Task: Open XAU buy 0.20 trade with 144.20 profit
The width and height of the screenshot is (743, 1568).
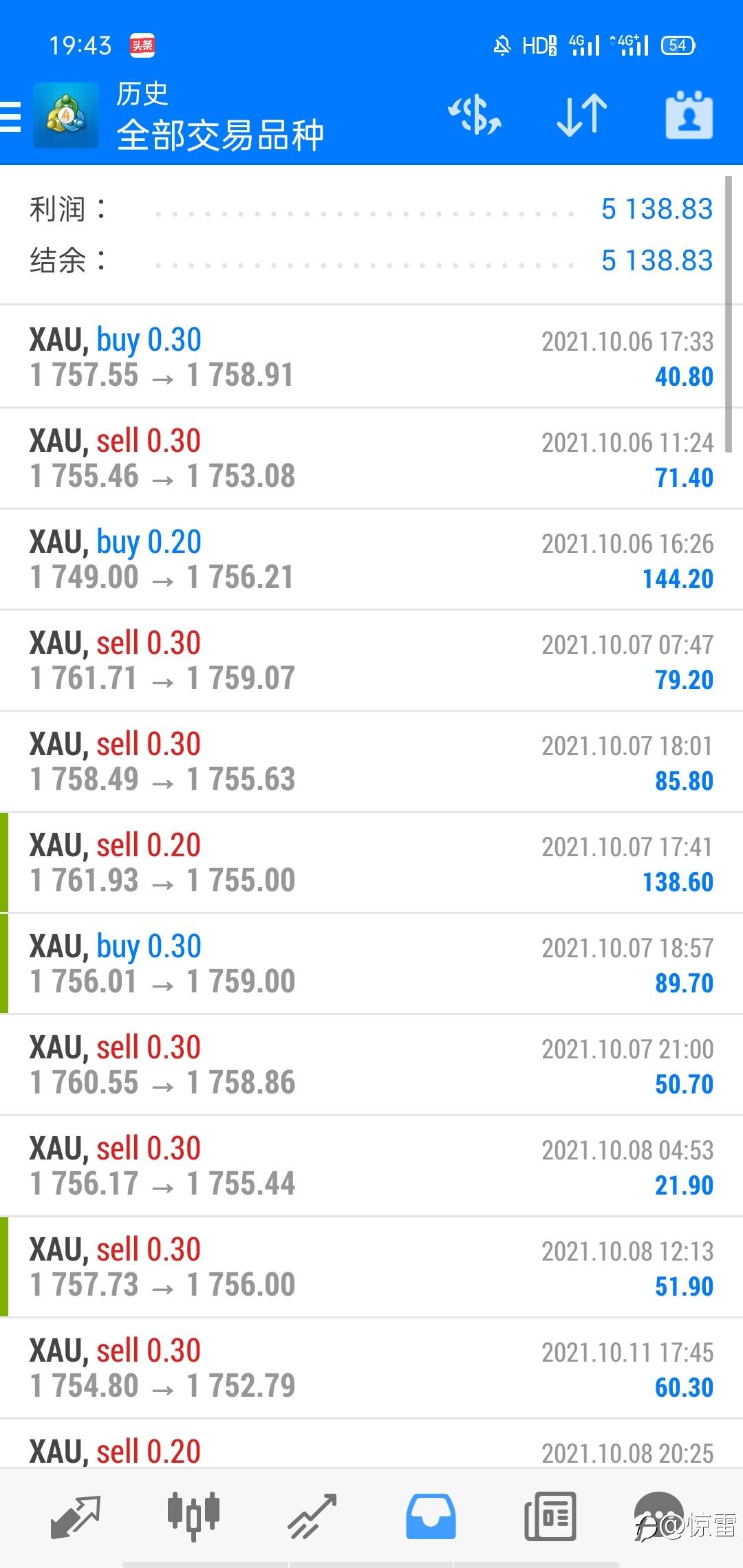Action: (x=371, y=559)
